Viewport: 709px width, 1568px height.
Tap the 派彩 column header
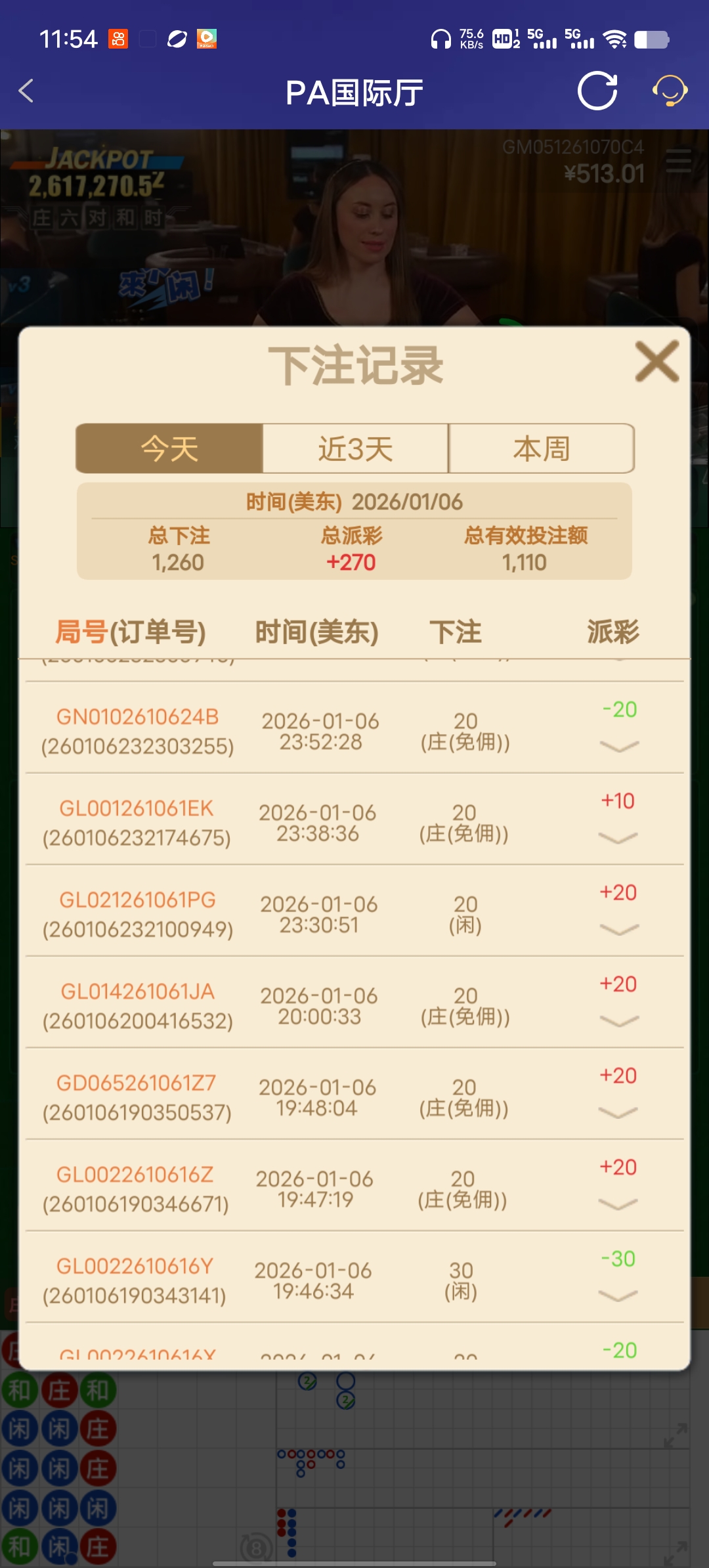pyautogui.click(x=612, y=632)
